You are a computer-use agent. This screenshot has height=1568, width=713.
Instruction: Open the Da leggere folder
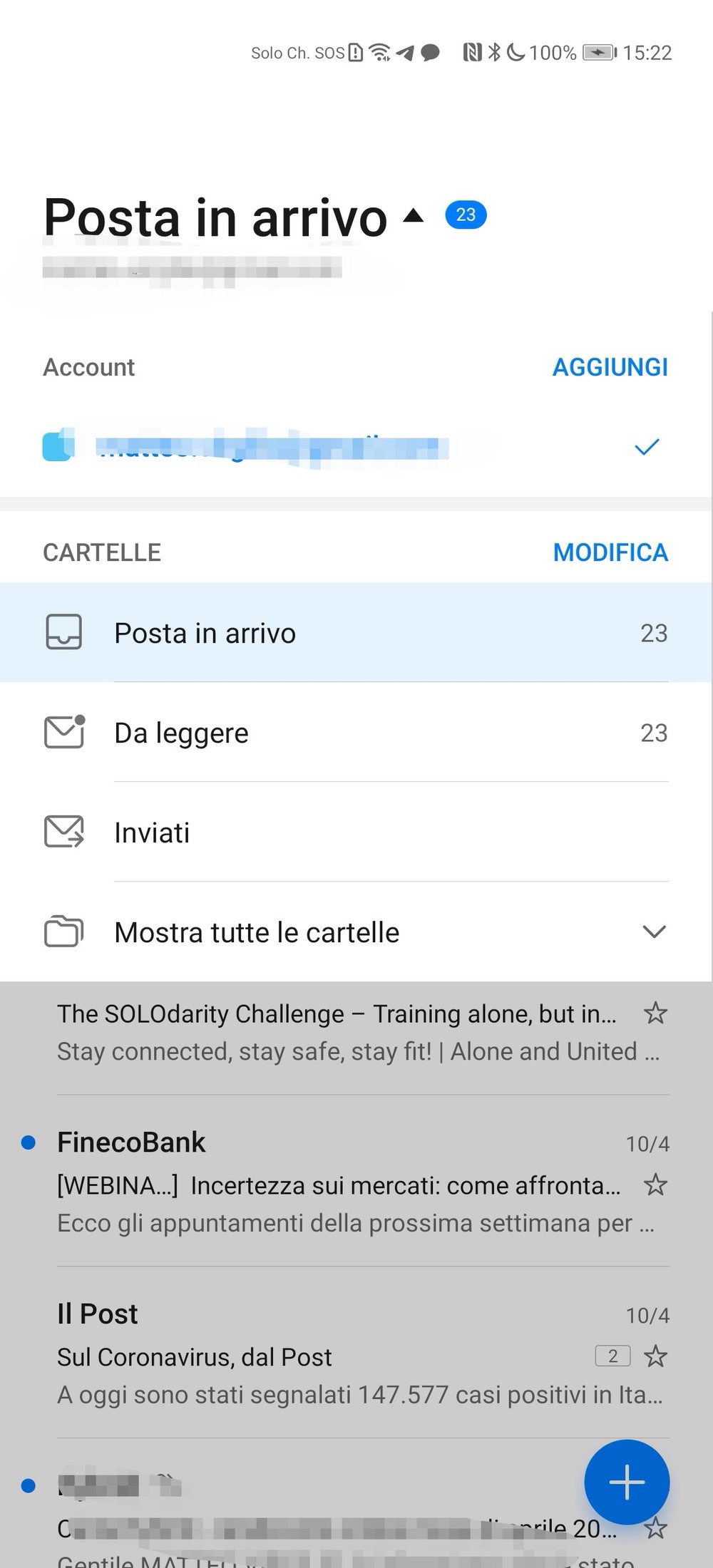(x=356, y=733)
